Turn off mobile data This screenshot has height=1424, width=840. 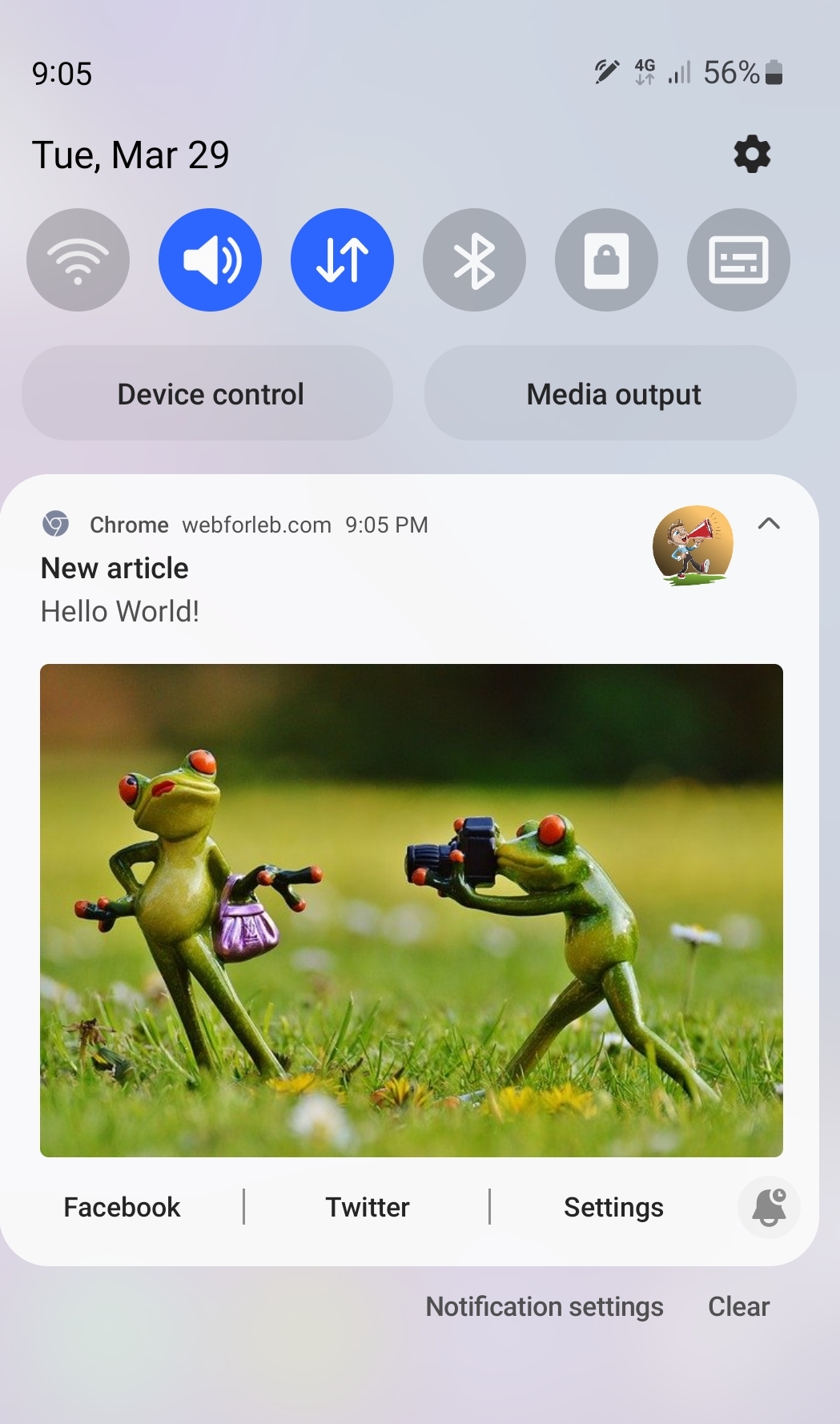(x=342, y=260)
